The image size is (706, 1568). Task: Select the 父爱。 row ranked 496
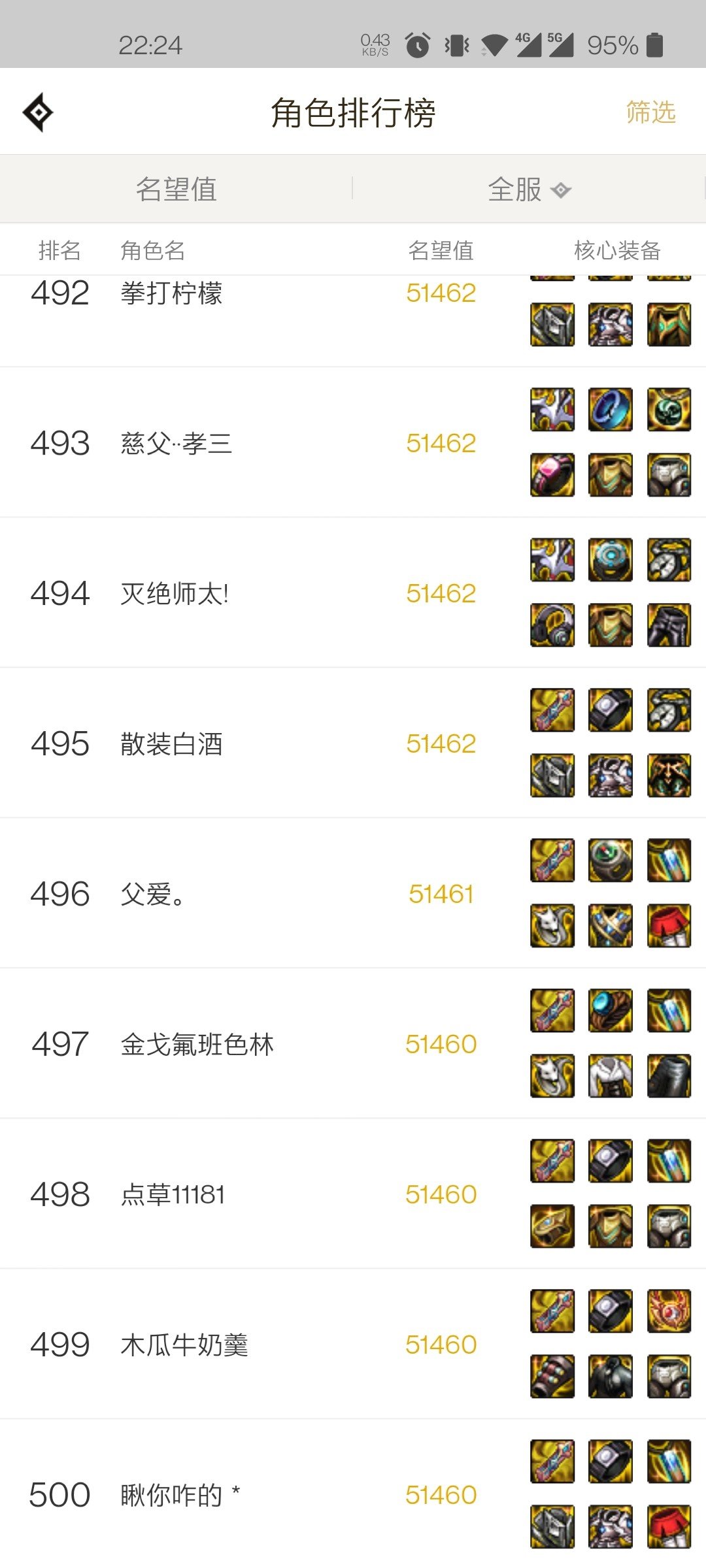point(353,893)
